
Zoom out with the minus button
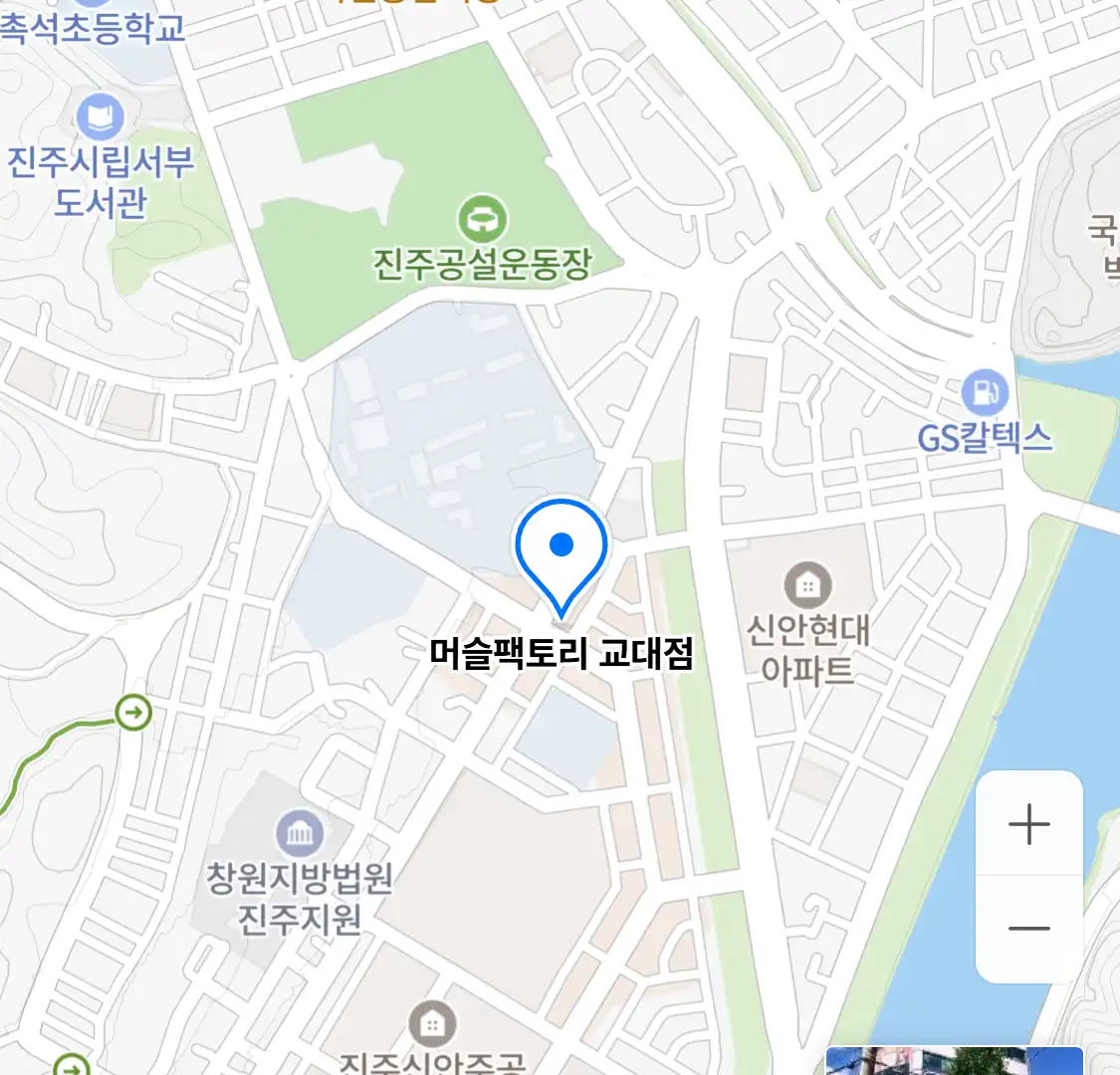click(x=1028, y=929)
